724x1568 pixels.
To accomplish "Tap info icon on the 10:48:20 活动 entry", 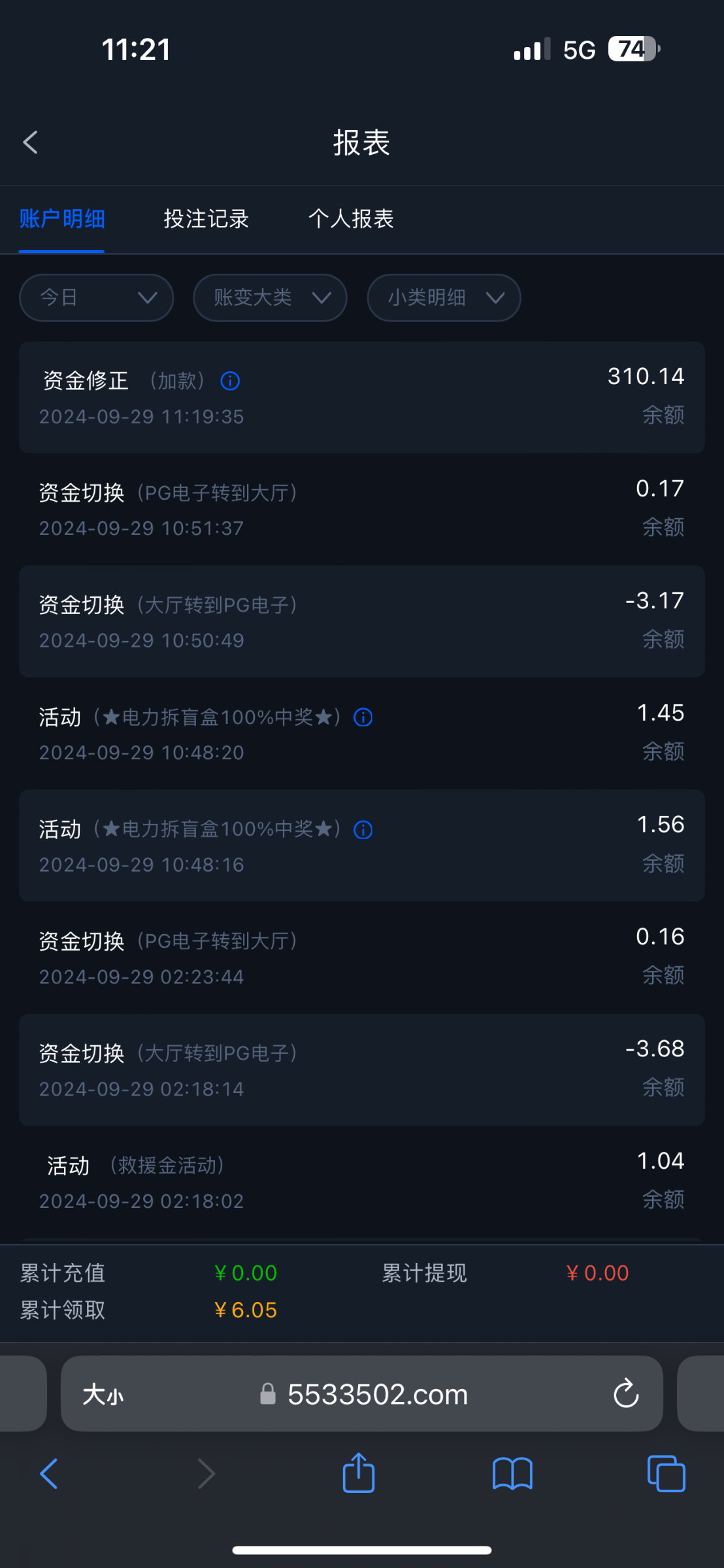I will pos(363,717).
